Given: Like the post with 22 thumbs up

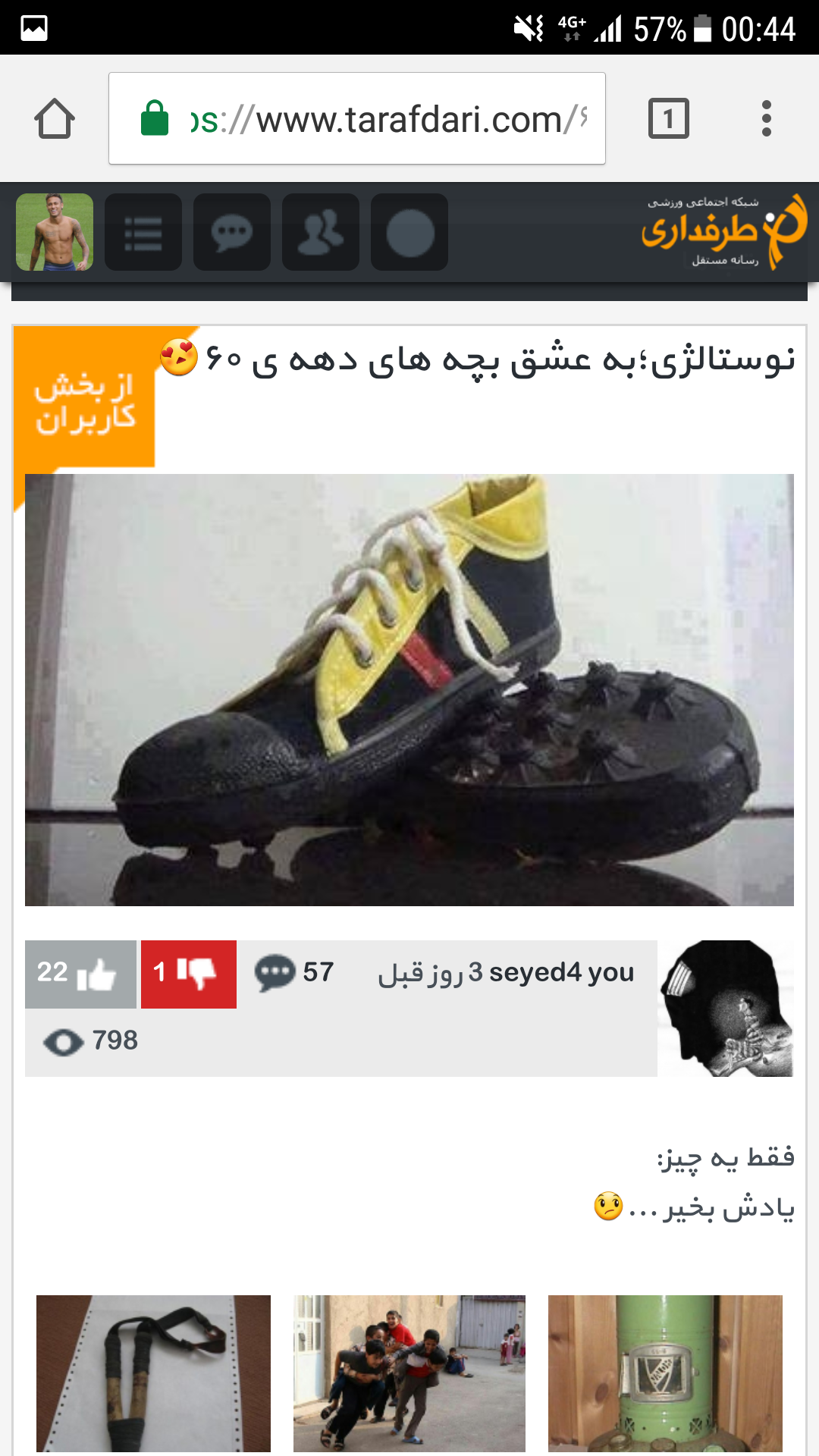Looking at the screenshot, I should (80, 974).
